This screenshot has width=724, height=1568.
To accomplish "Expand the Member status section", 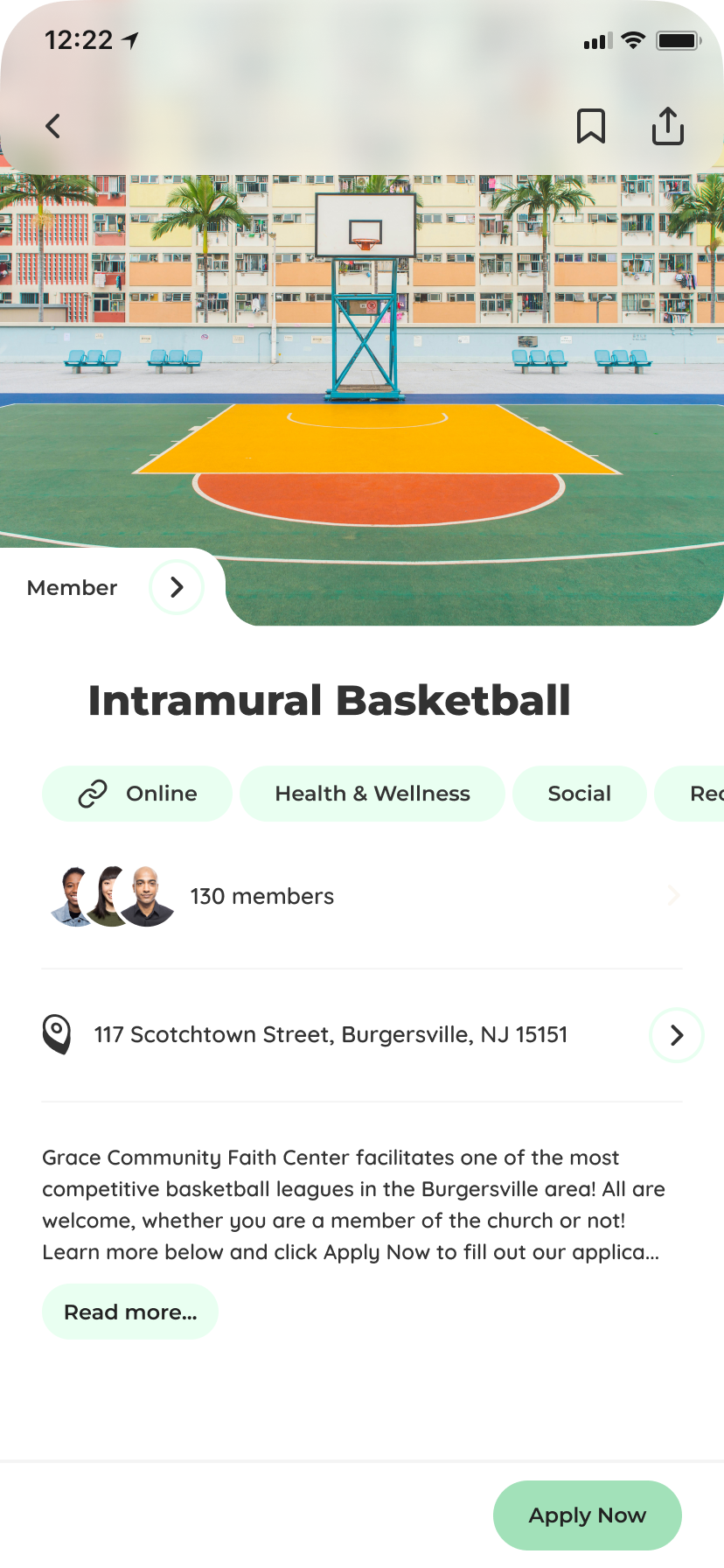I will click(x=177, y=587).
